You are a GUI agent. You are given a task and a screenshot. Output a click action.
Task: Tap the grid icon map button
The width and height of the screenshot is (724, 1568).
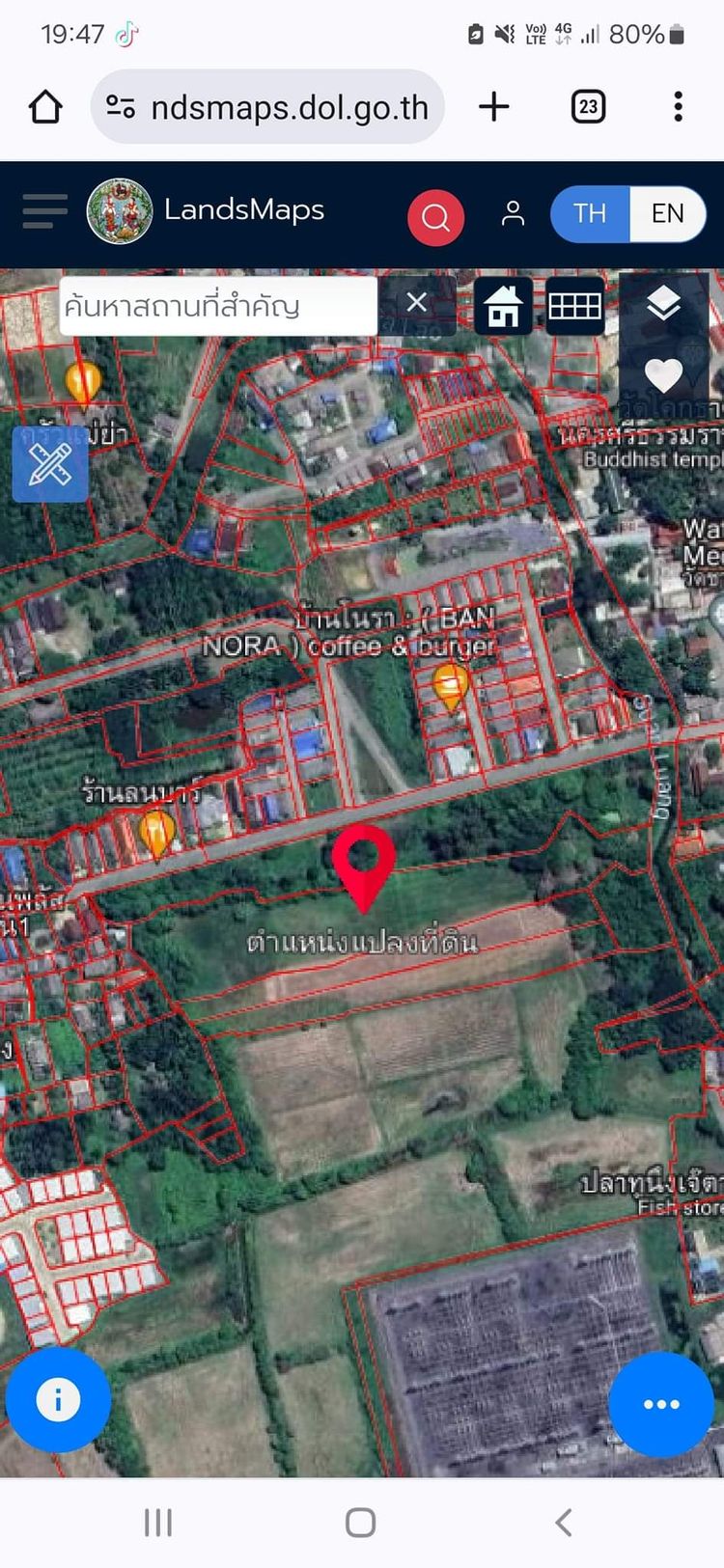tap(574, 307)
